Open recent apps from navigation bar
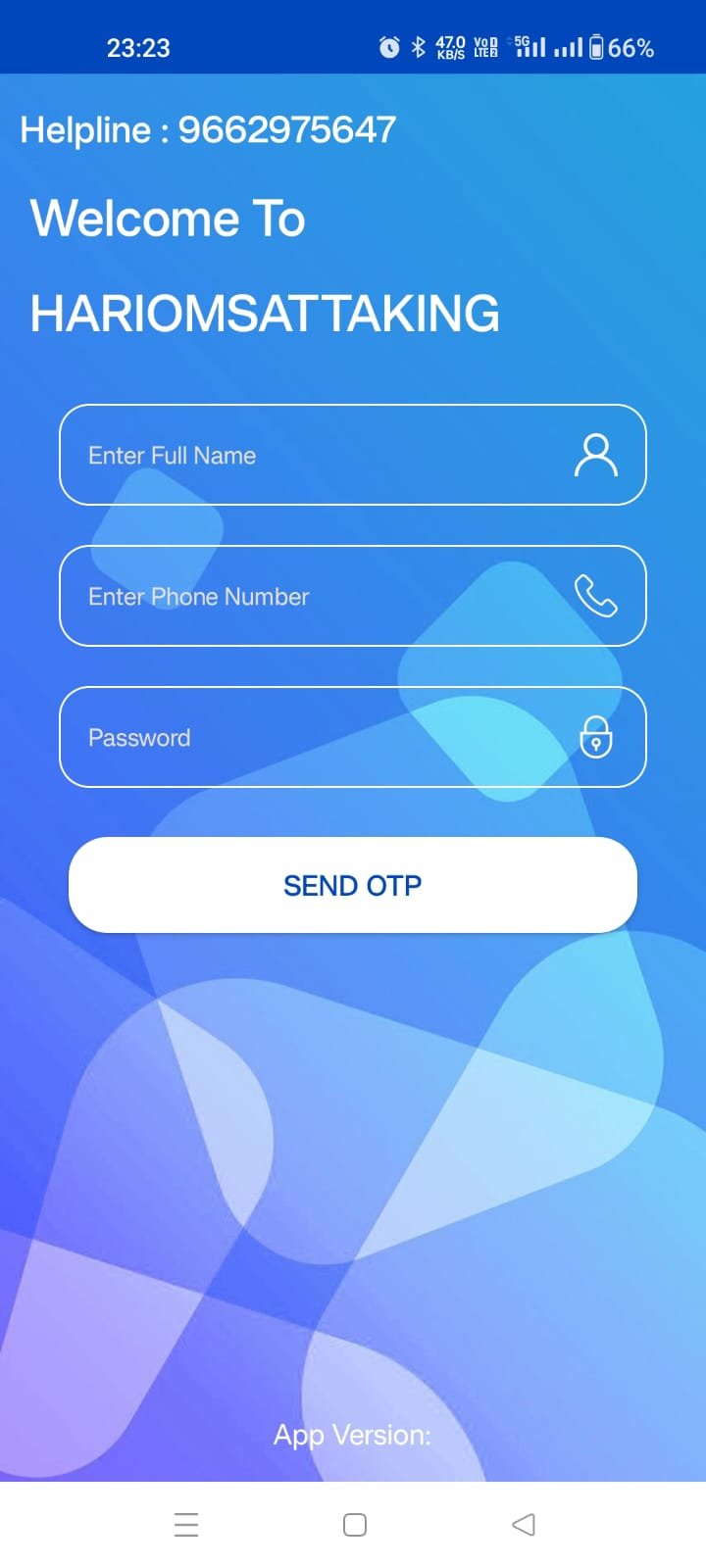Screen dimensions: 706x1568 [186, 1525]
